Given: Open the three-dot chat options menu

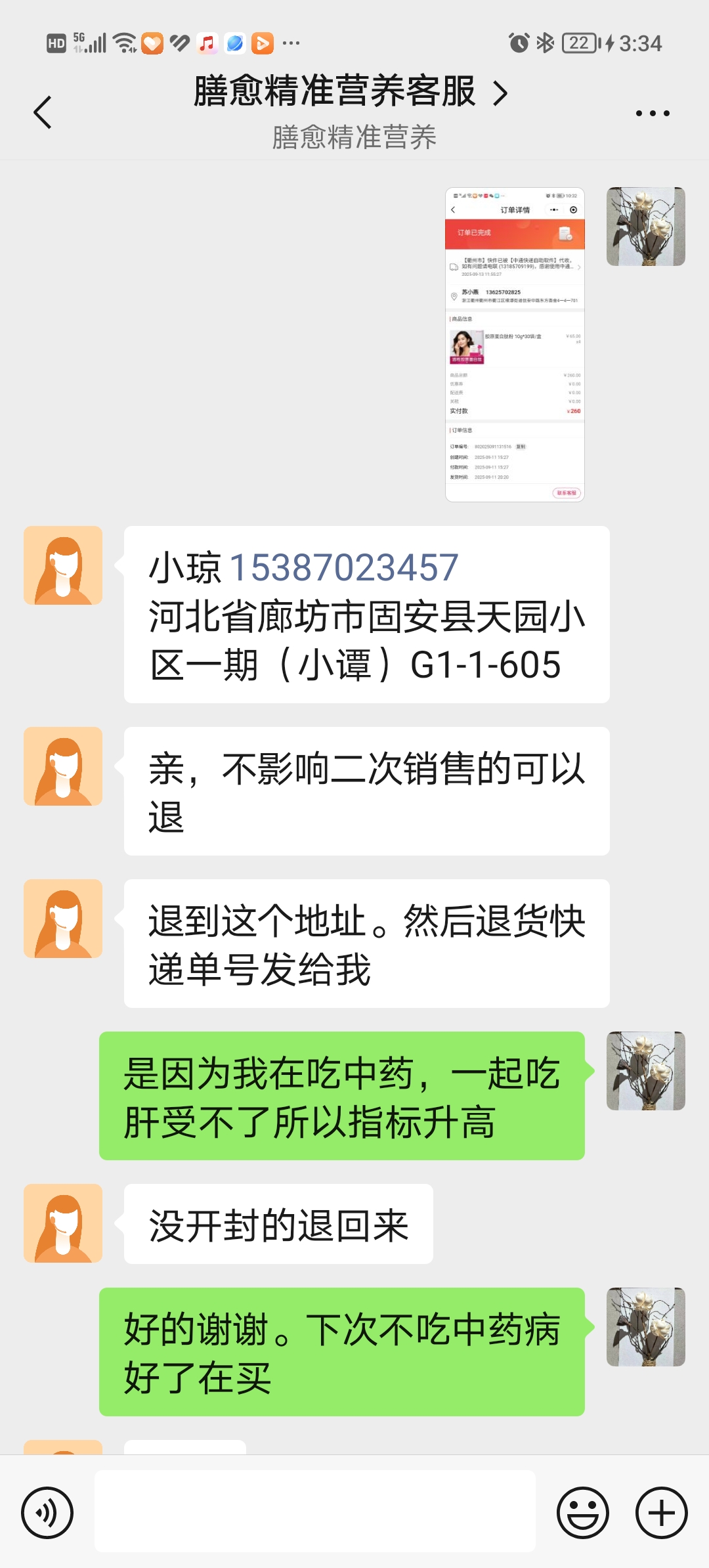Looking at the screenshot, I should point(653,113).
